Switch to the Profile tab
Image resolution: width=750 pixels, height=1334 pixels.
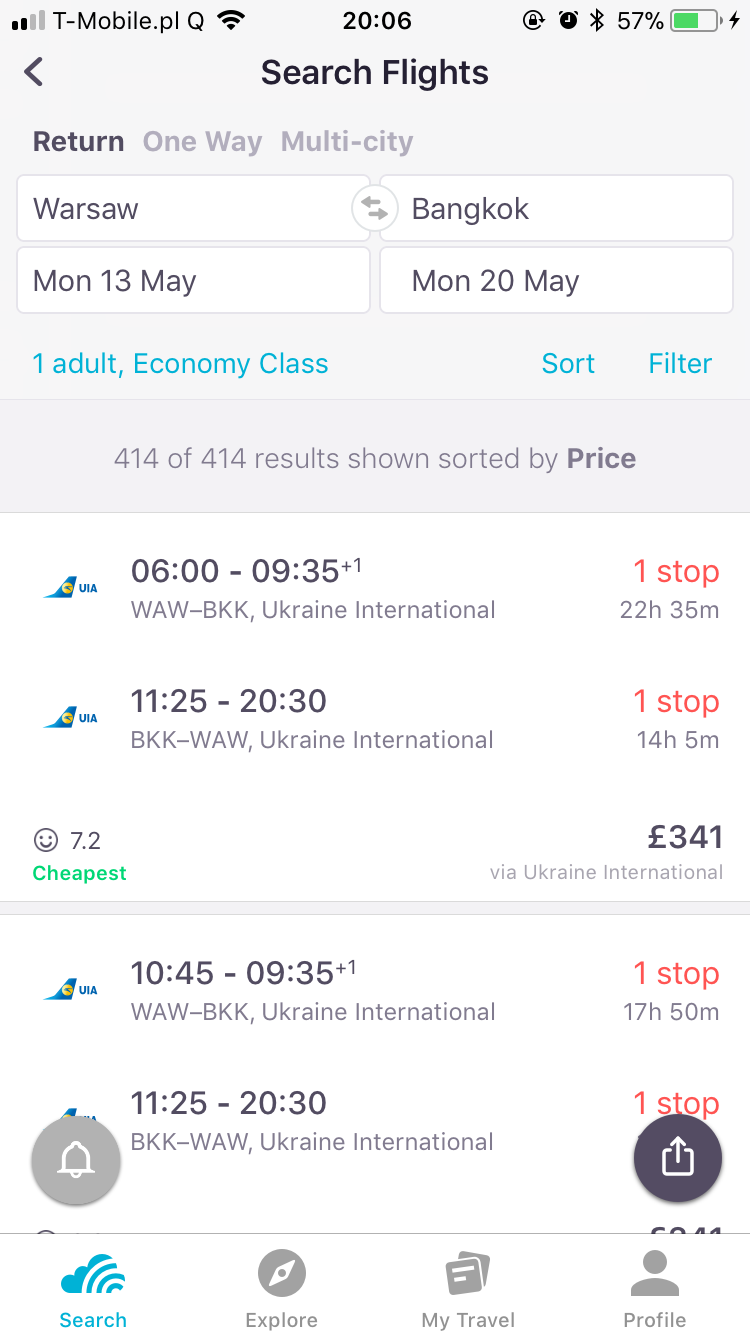655,1288
